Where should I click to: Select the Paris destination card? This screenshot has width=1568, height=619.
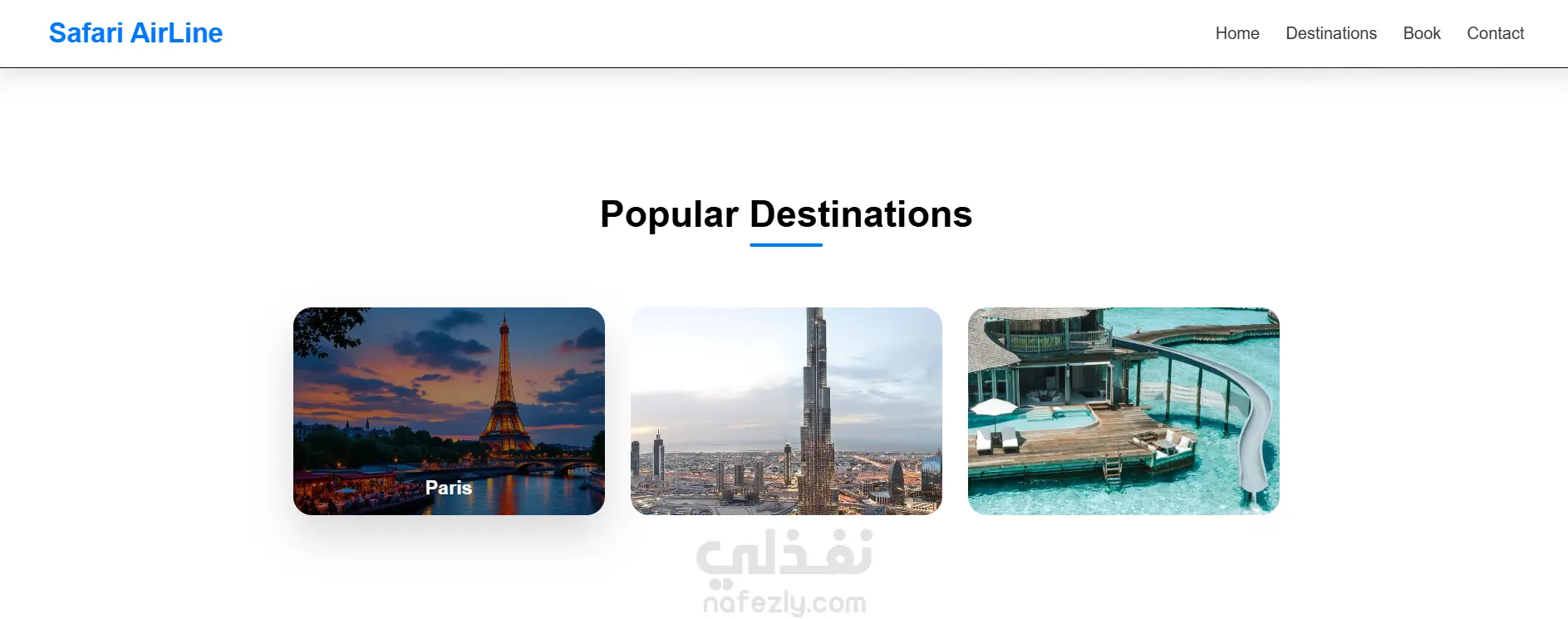pos(449,410)
